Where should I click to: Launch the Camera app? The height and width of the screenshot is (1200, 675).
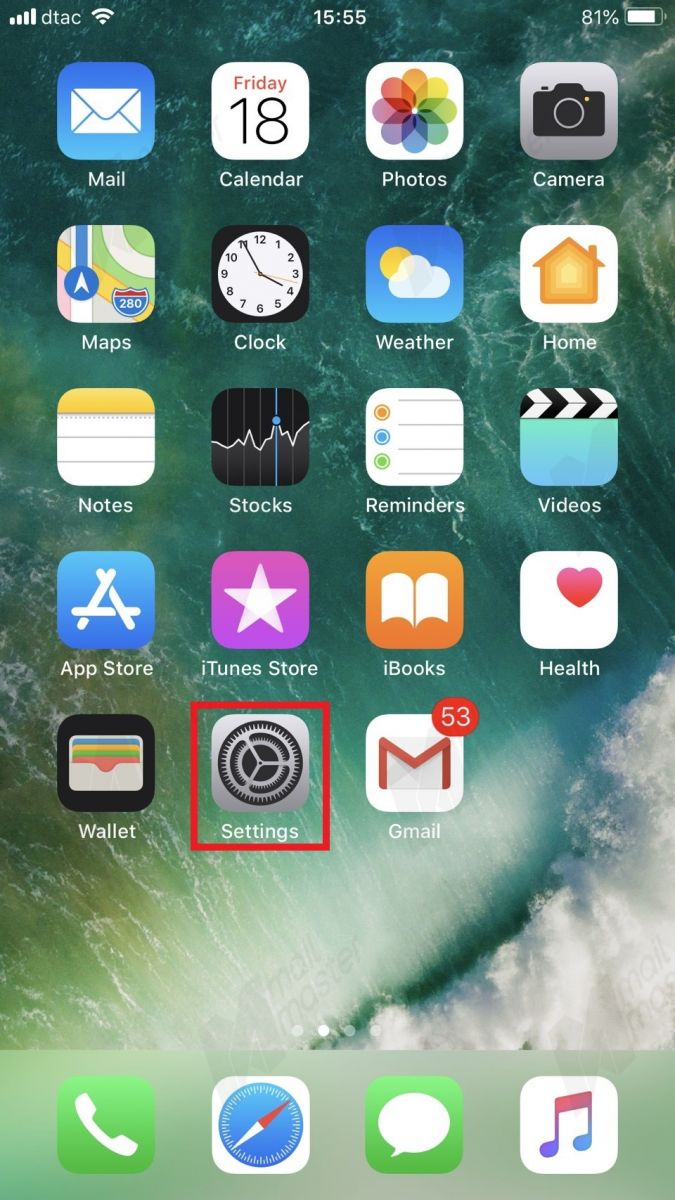(x=568, y=111)
